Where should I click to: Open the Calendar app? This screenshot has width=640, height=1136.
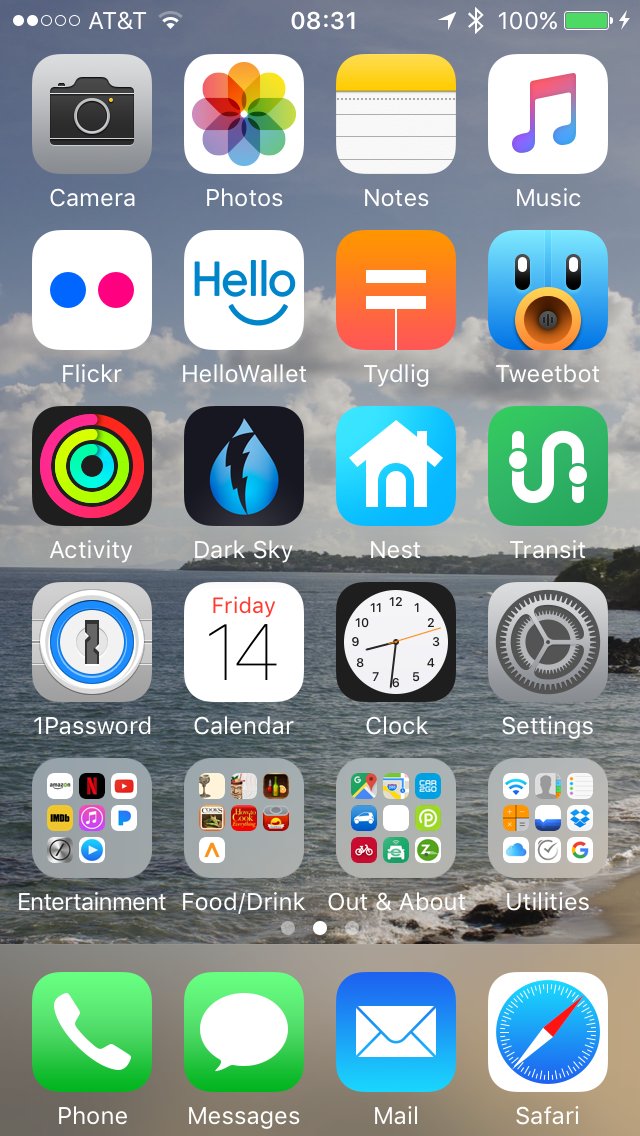pos(244,642)
